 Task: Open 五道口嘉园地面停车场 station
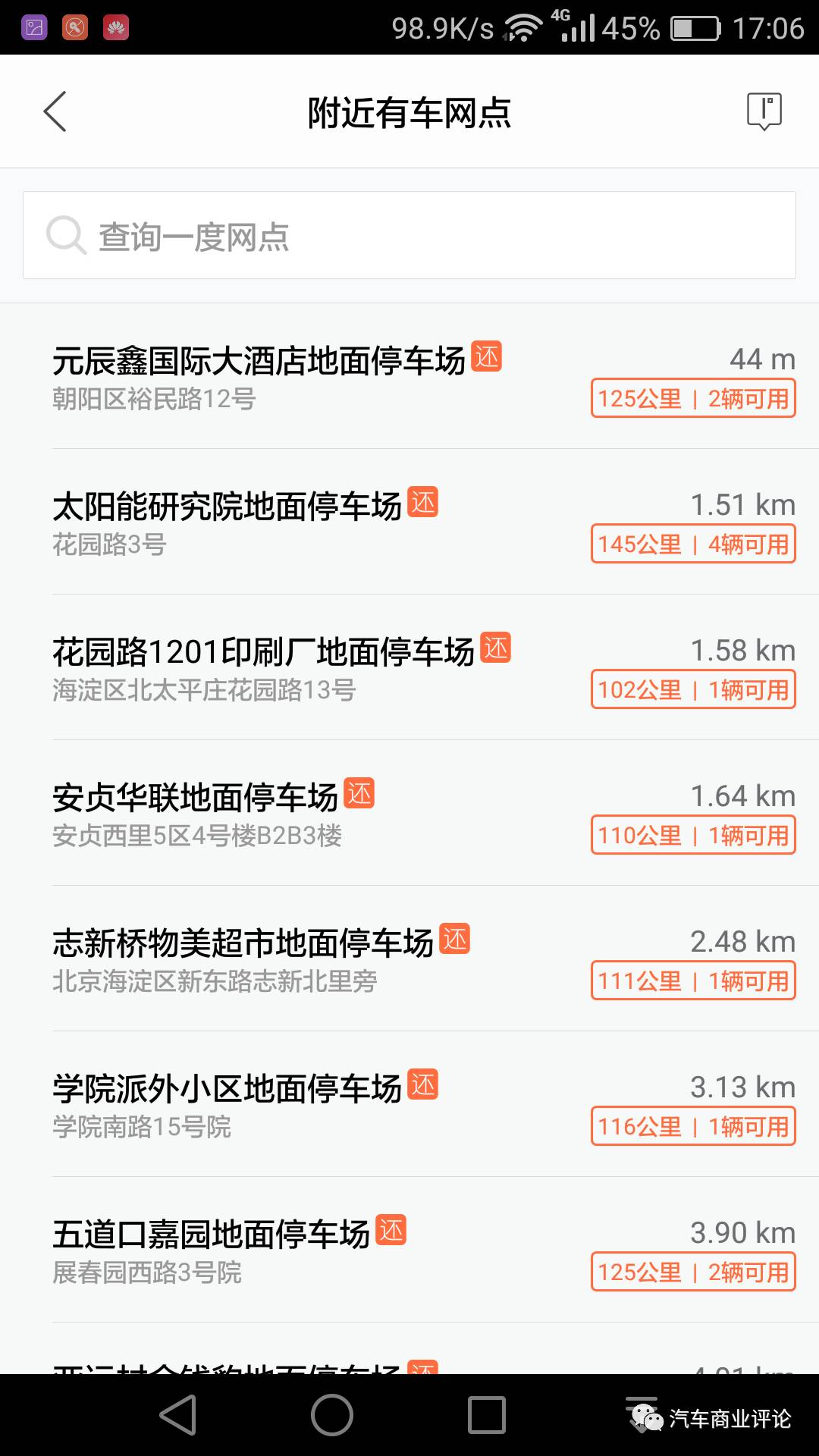coord(409,1250)
